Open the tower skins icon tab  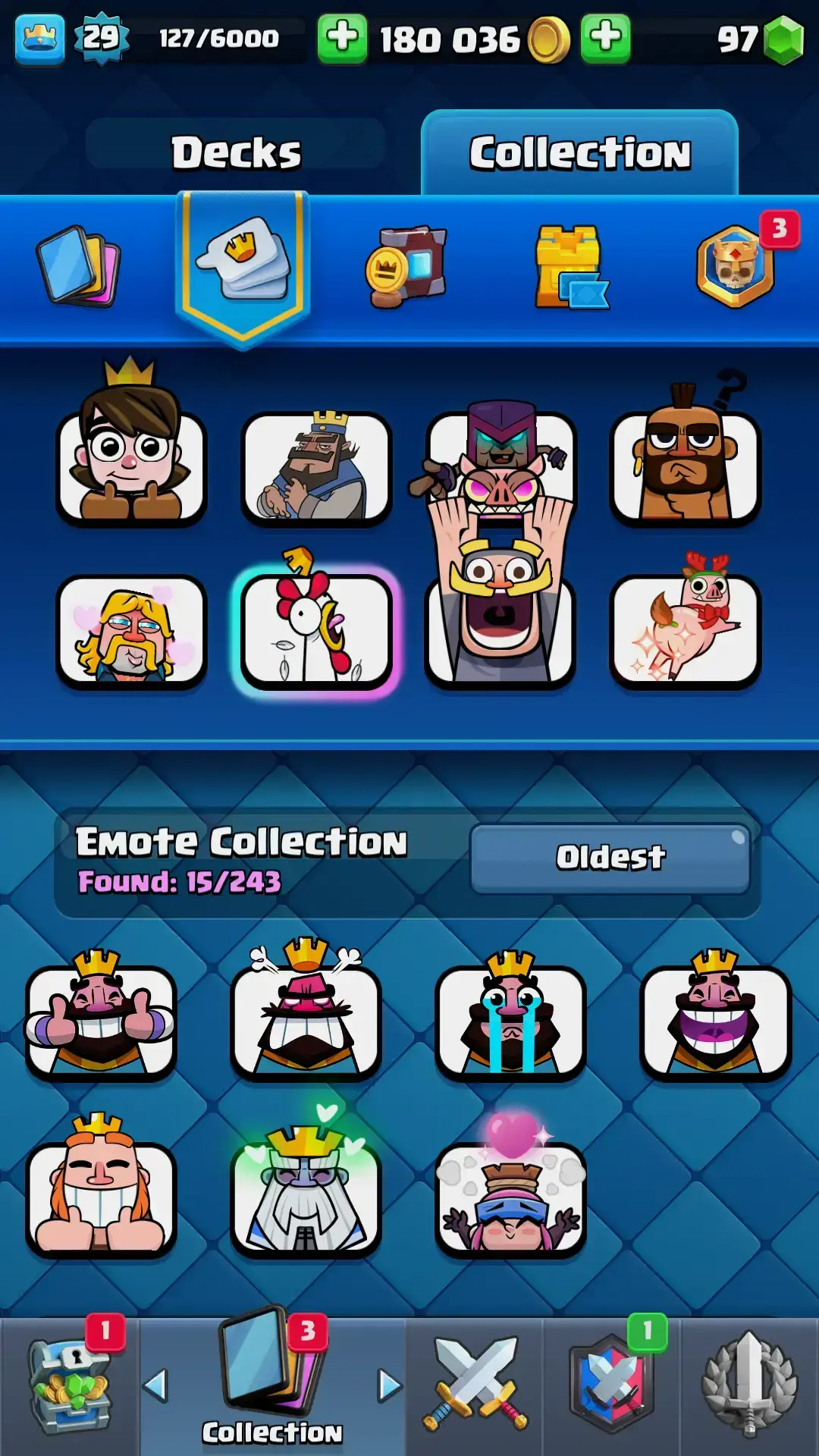pyautogui.click(x=570, y=265)
